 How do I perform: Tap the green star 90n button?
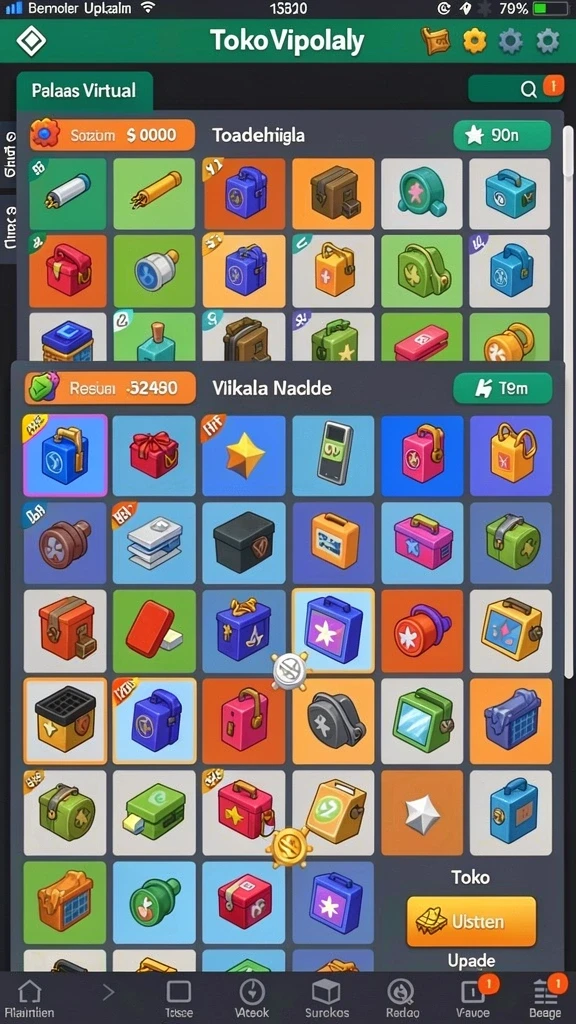[x=502, y=135]
